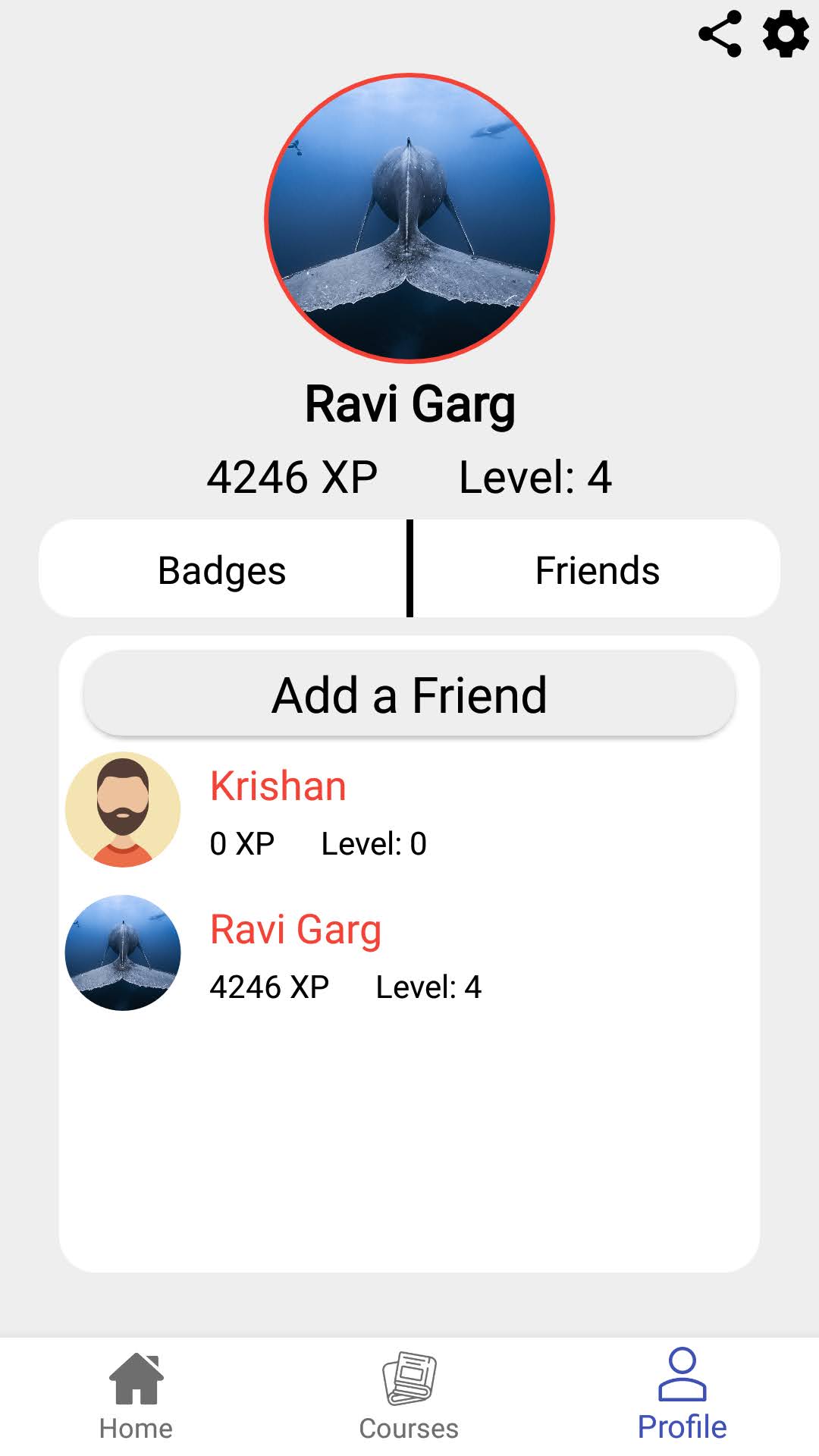Image resolution: width=819 pixels, height=1456 pixels.
Task: Select the Friends tab
Action: click(597, 570)
